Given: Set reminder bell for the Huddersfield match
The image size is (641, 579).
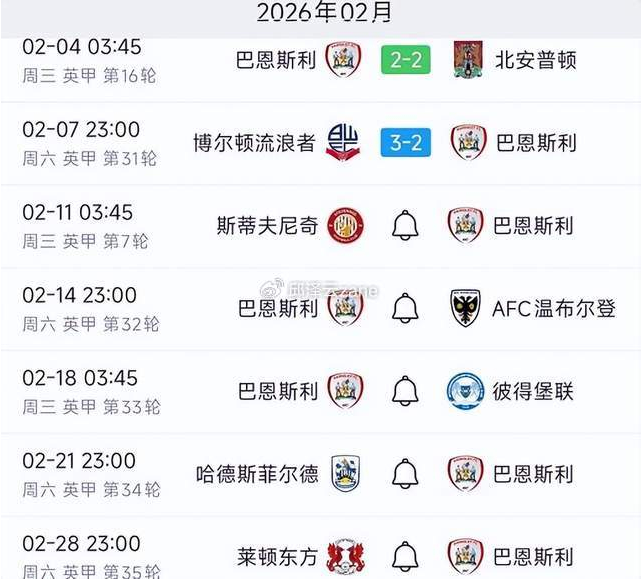Looking at the screenshot, I should pos(405,473).
